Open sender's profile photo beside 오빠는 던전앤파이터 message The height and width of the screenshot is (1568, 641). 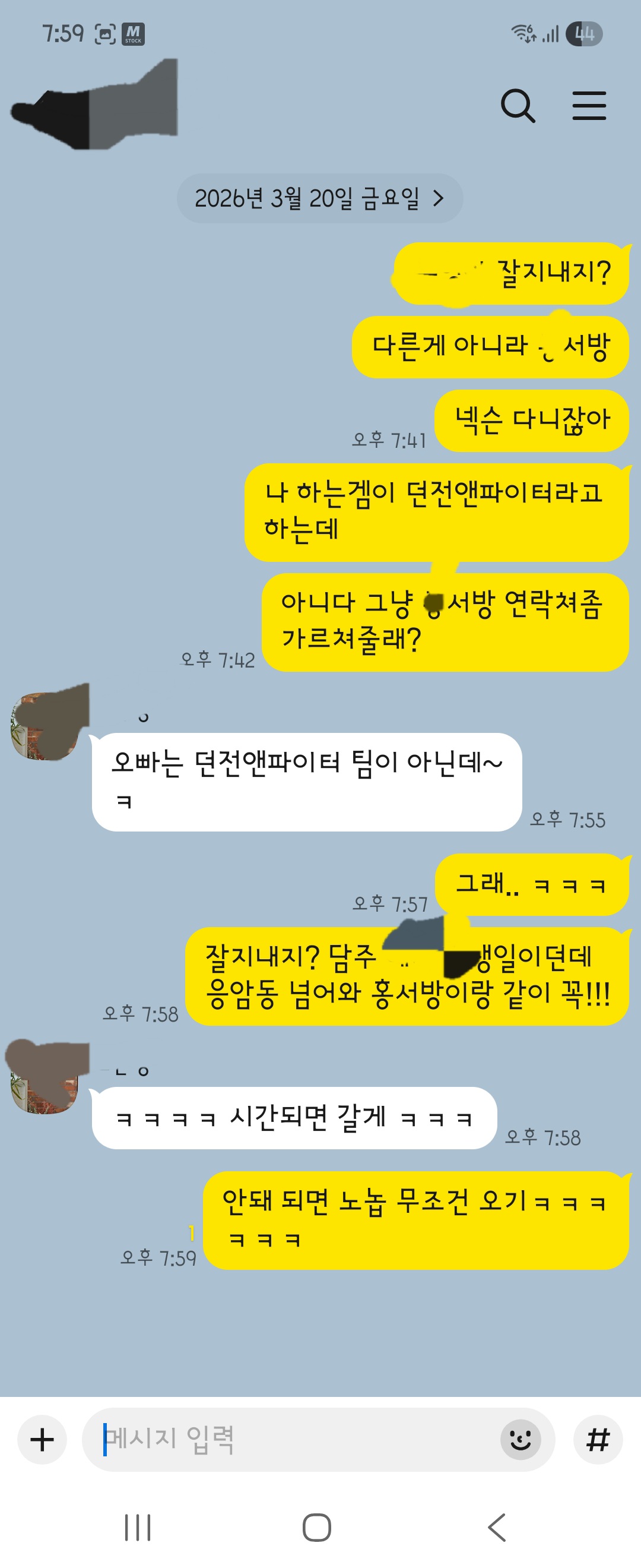point(46,726)
